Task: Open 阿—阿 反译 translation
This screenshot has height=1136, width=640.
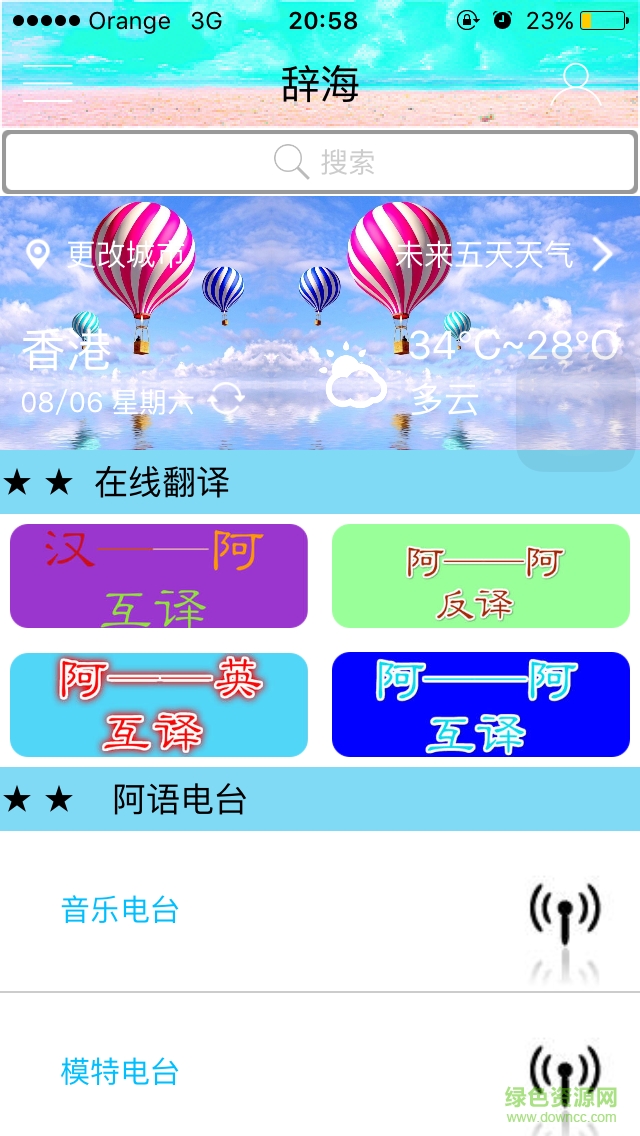Action: tap(480, 576)
